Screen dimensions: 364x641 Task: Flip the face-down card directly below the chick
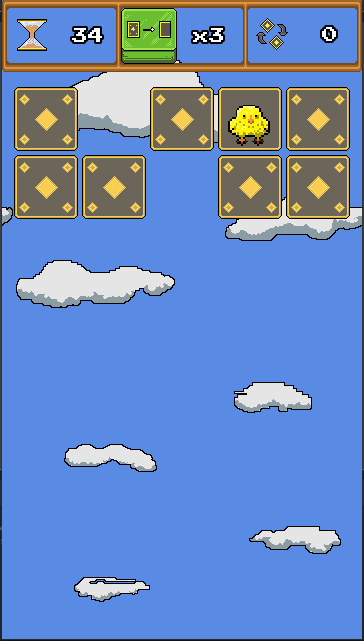[250, 187]
